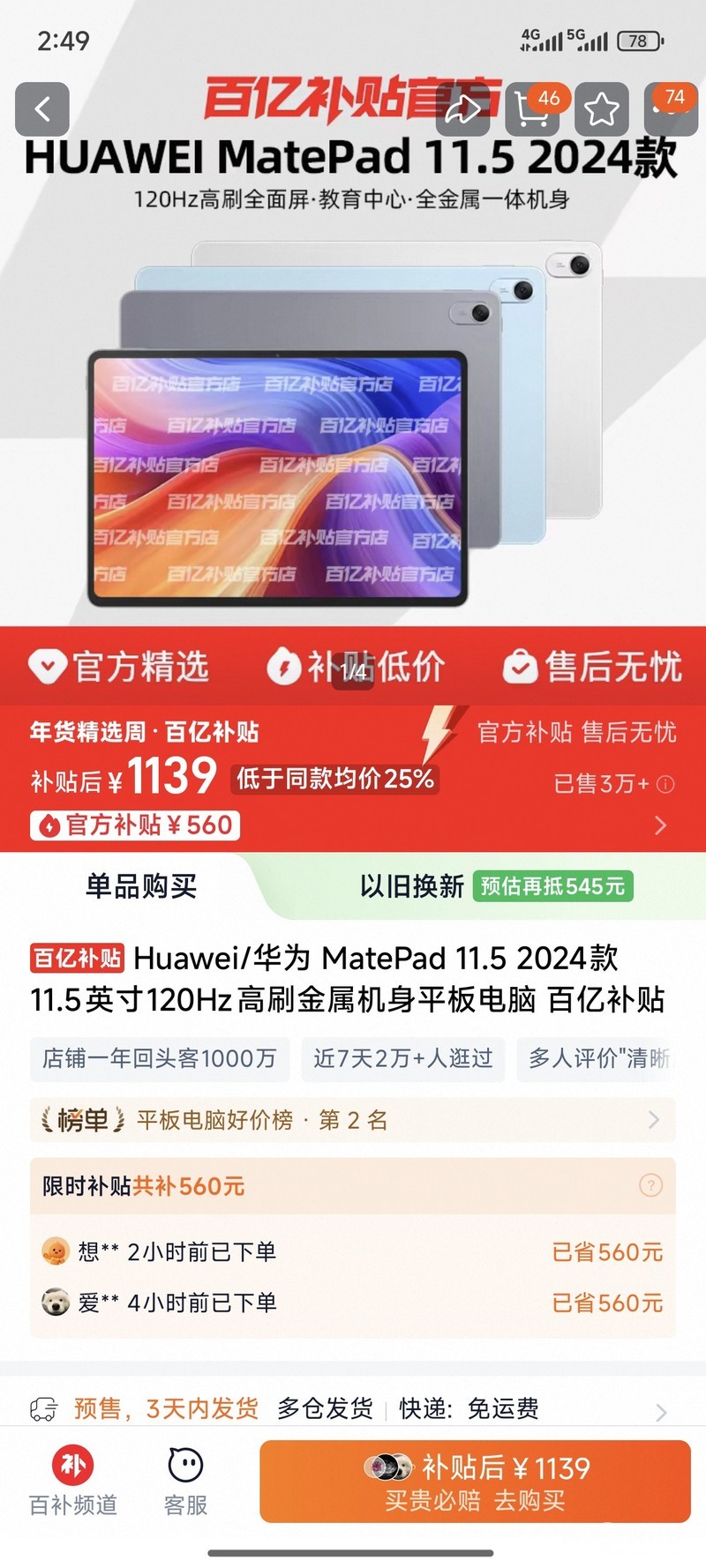Viewport: 706px width, 1568px height.
Task: Add product to favorites with star
Action: pos(602,109)
